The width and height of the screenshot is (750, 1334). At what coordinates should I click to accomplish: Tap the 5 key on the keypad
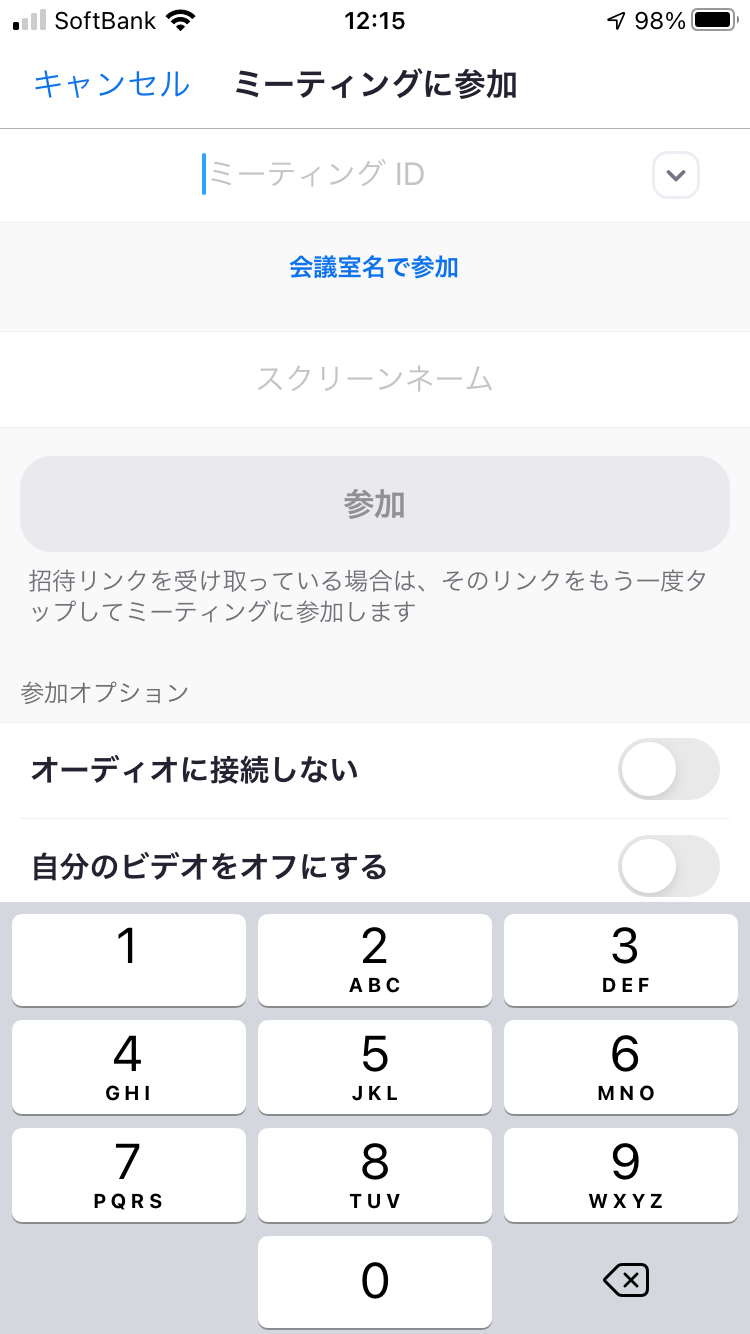click(x=374, y=1066)
